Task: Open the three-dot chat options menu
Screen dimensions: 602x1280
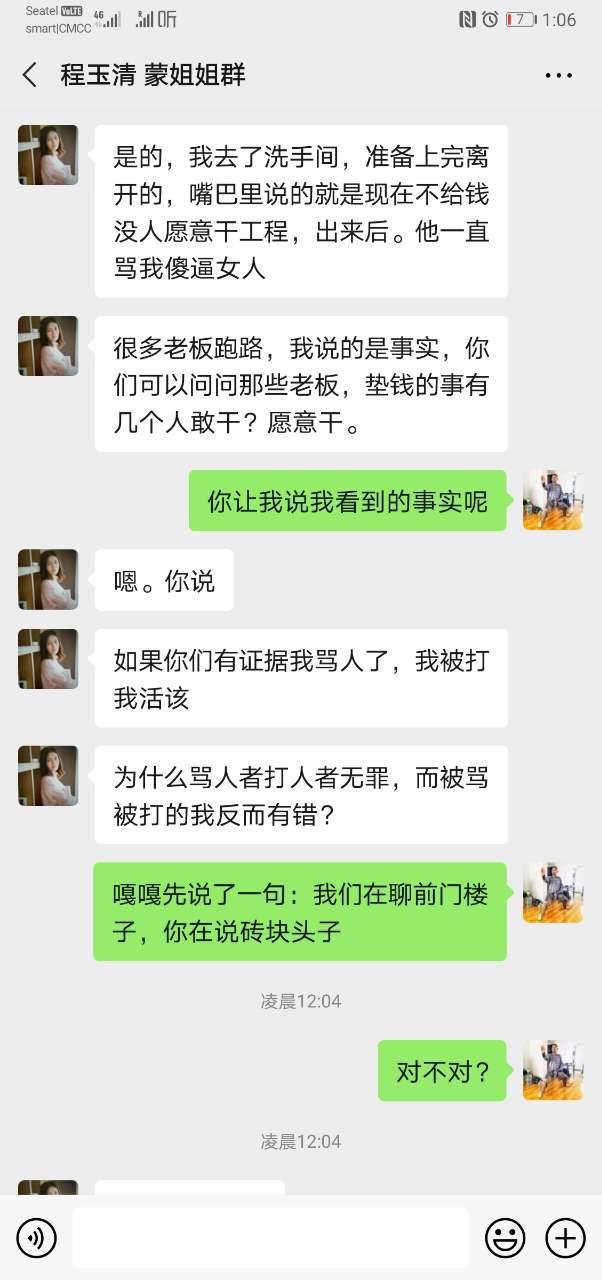Action: pos(558,75)
